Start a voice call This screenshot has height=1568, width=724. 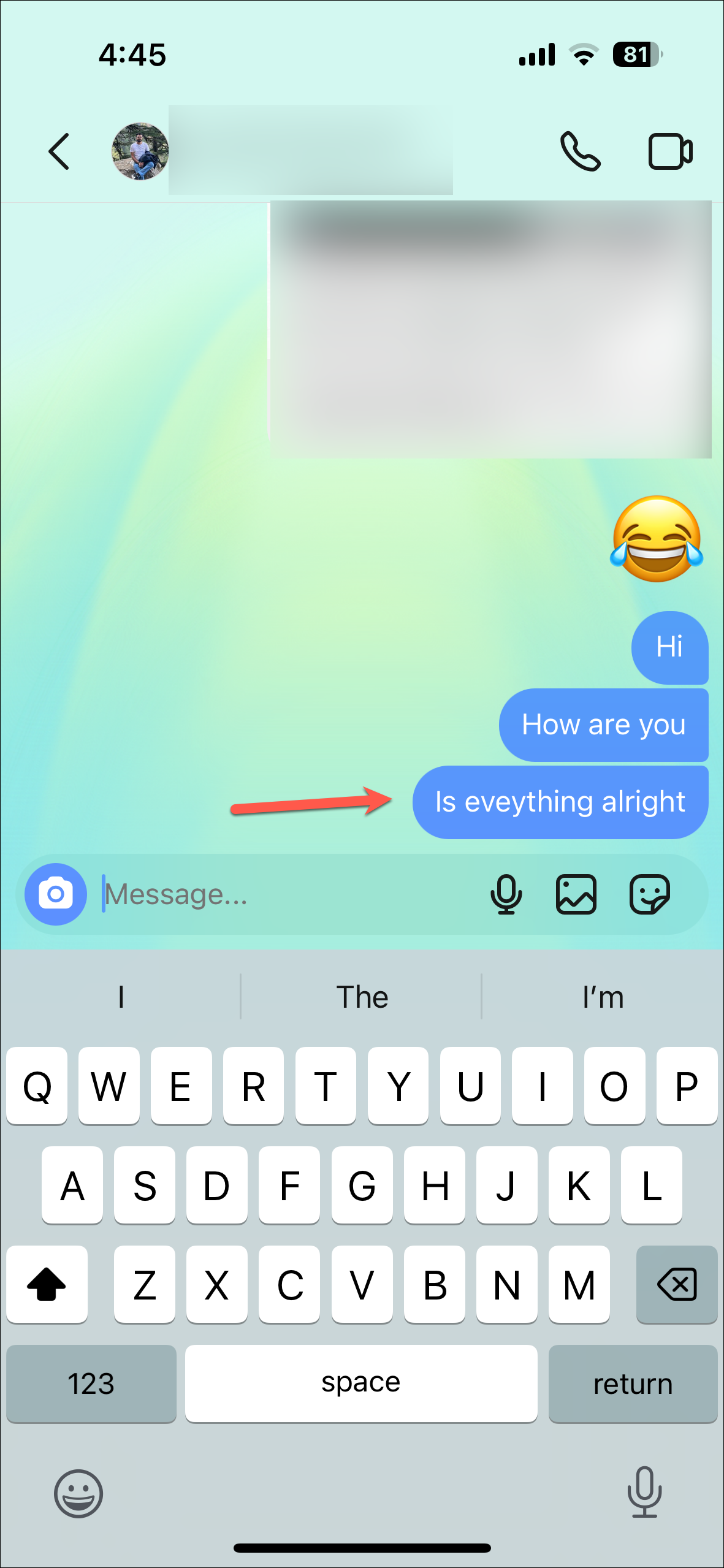(x=580, y=151)
